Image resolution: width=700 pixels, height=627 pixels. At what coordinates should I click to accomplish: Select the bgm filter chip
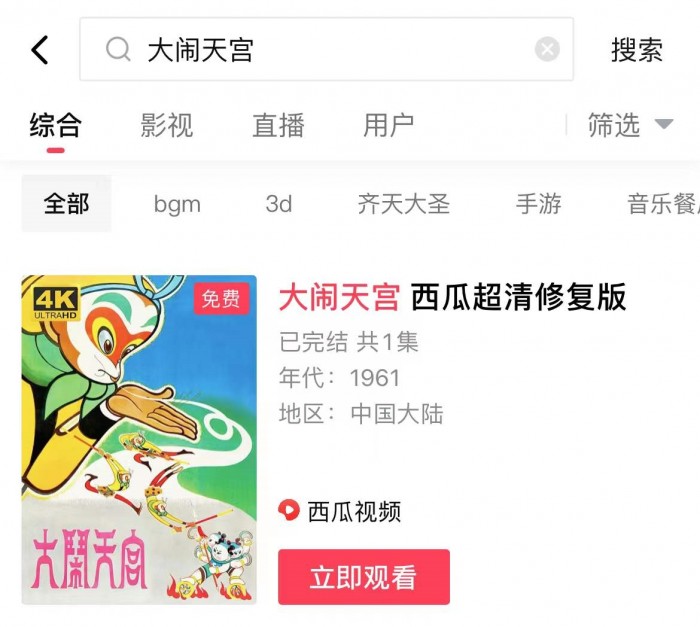[177, 204]
